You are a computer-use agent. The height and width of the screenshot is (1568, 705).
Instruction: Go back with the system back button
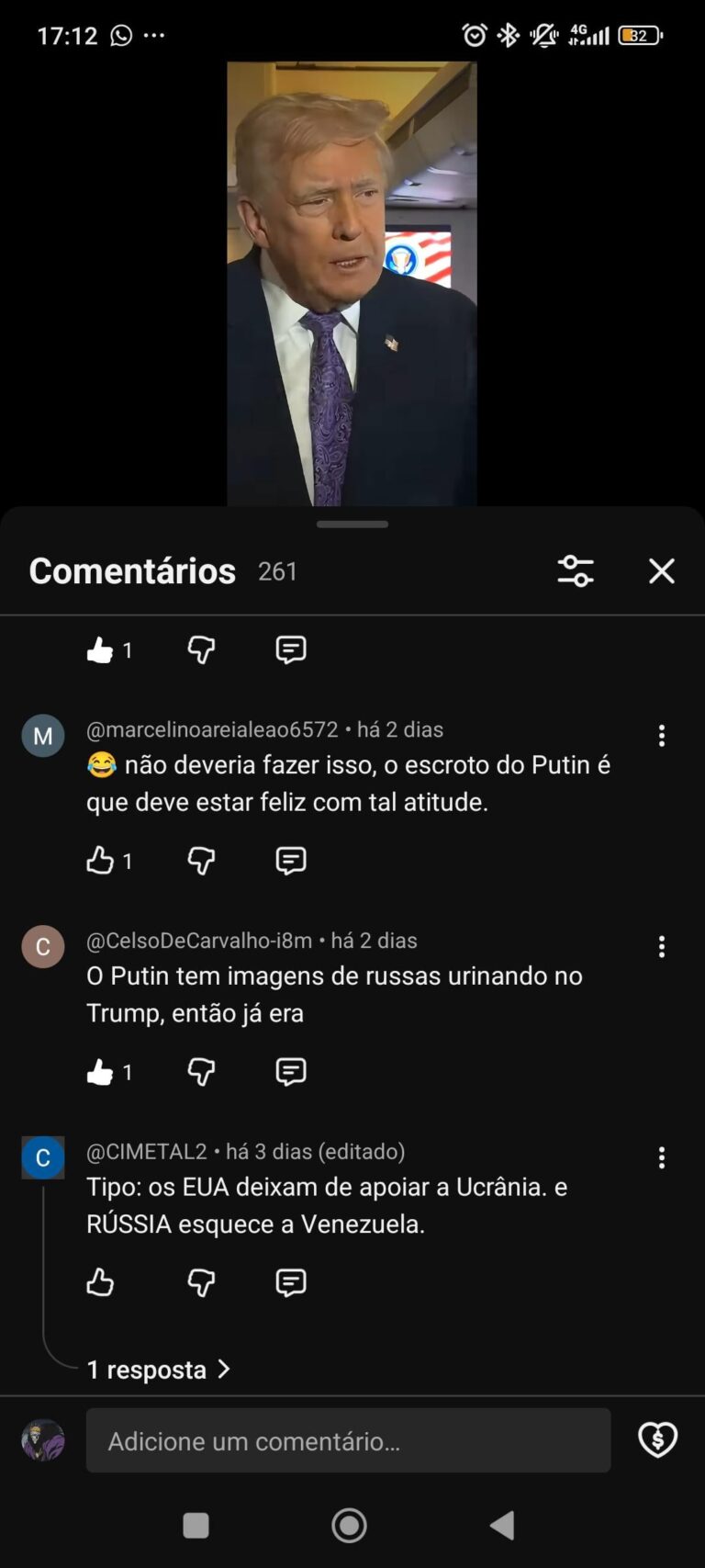click(502, 1526)
